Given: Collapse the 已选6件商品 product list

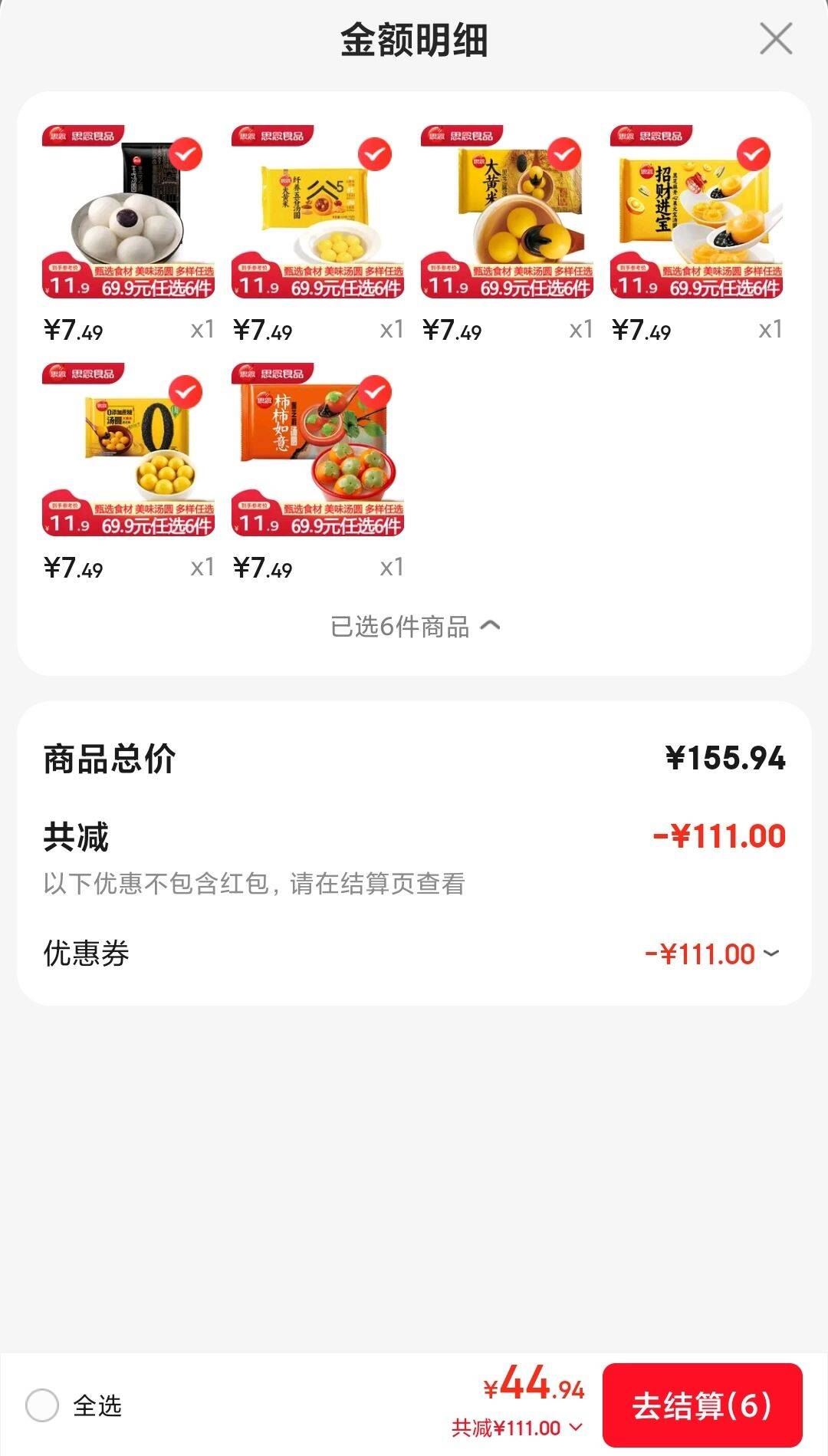Looking at the screenshot, I should (414, 625).
